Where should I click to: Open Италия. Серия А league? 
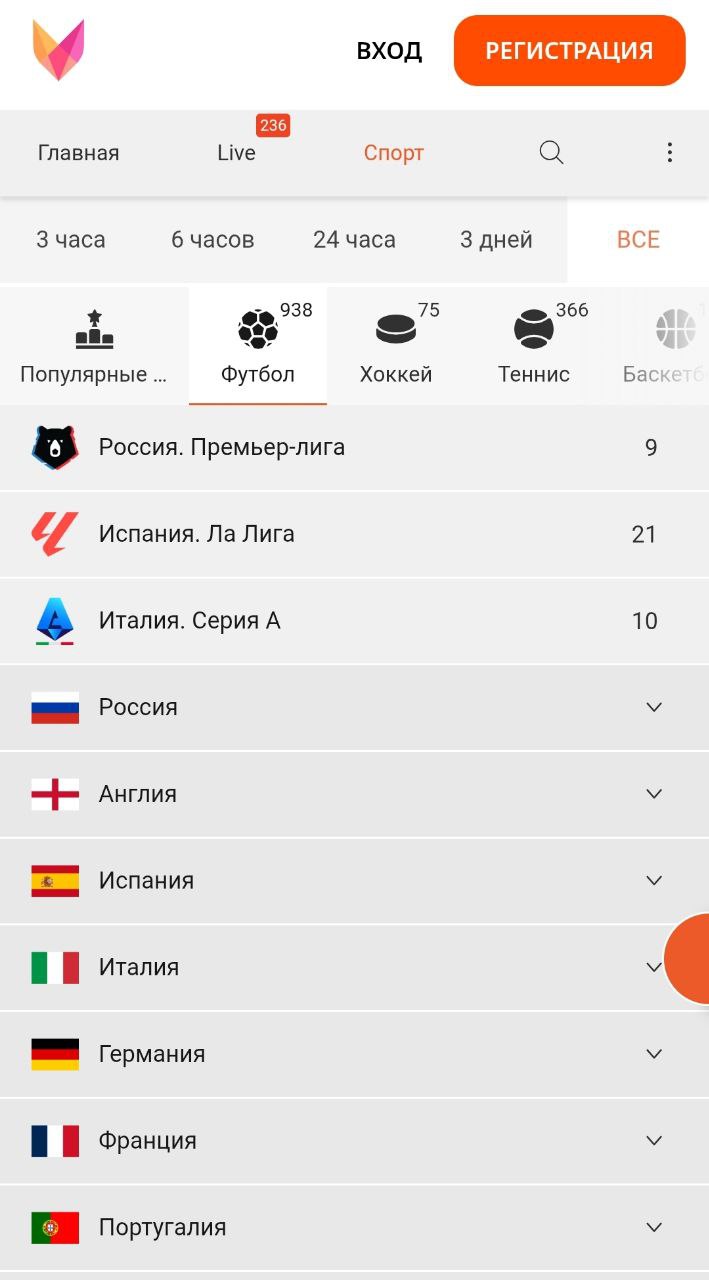[354, 621]
